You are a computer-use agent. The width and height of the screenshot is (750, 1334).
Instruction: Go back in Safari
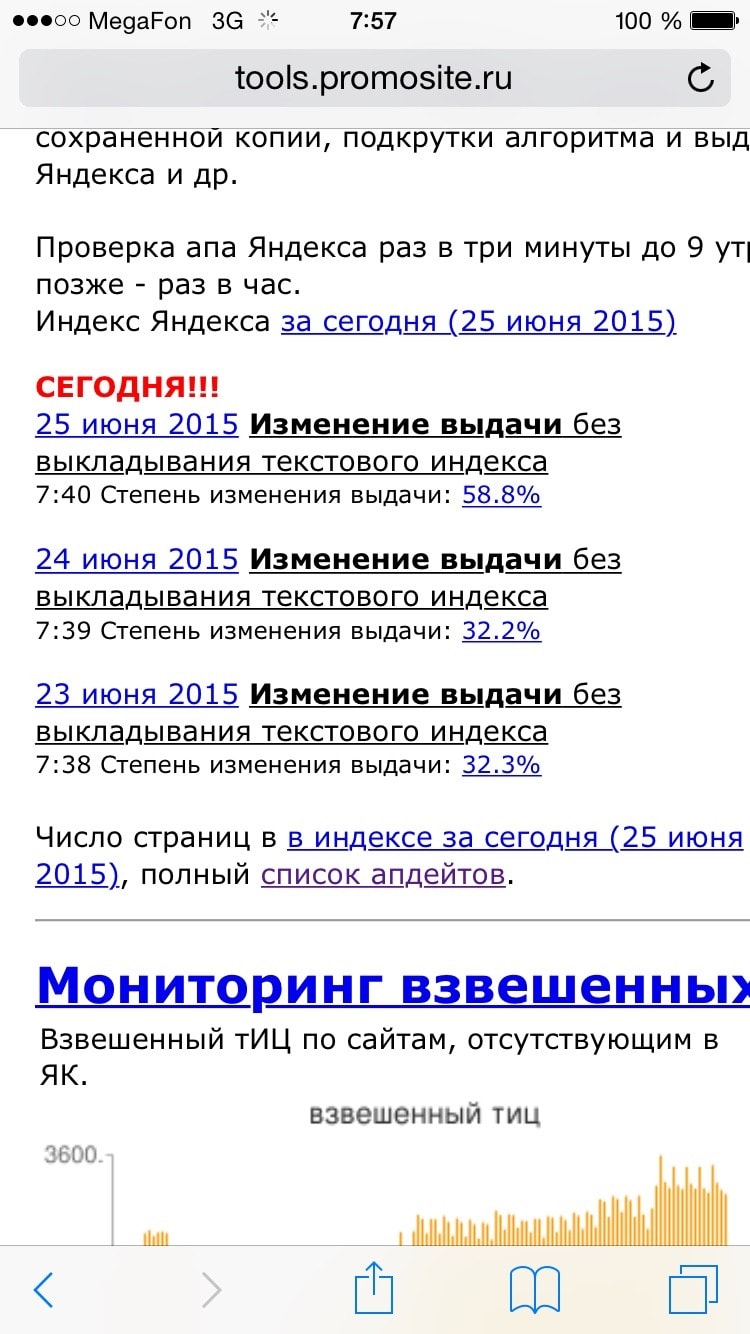(44, 1290)
